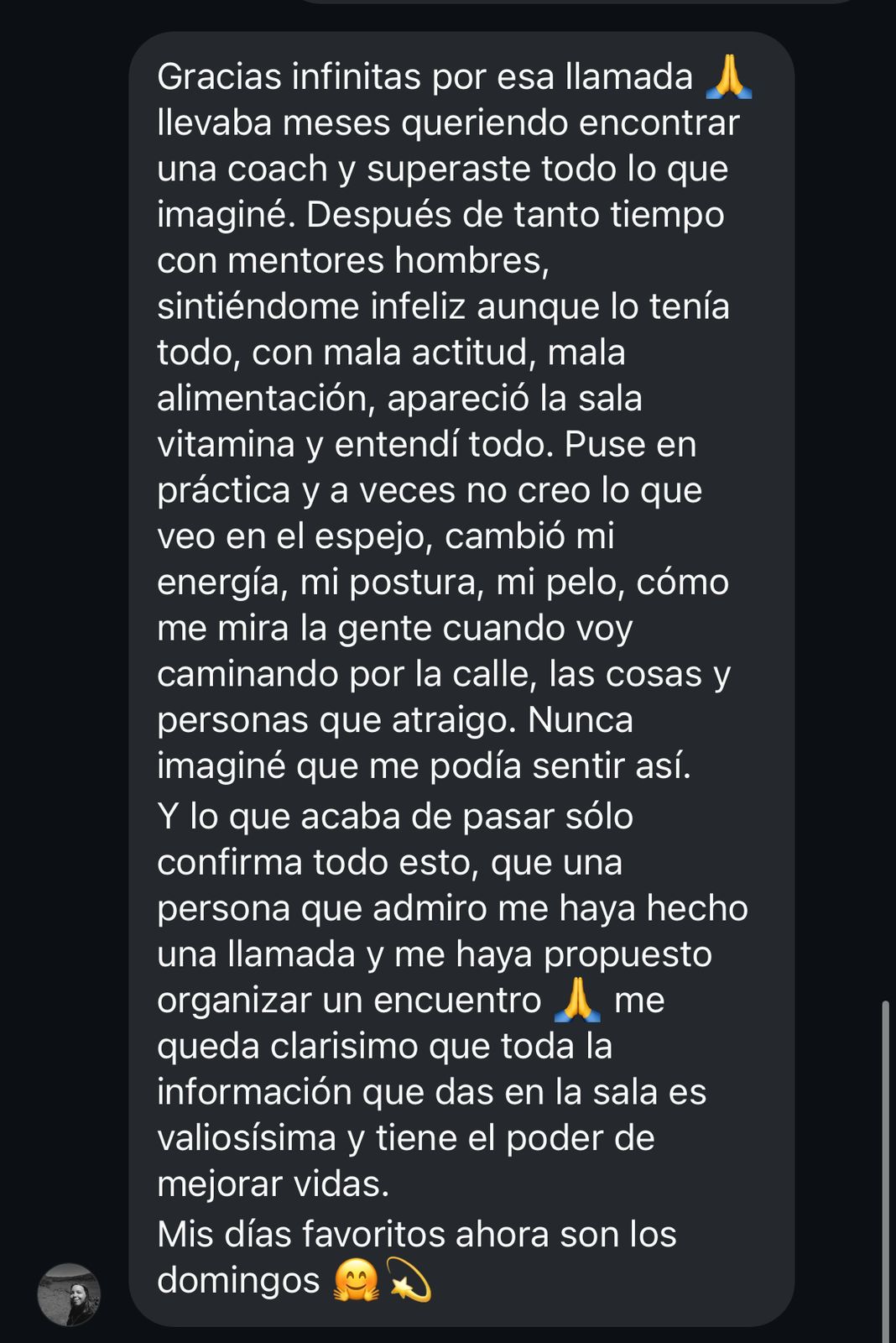Image resolution: width=896 pixels, height=1343 pixels.
Task: Open the sender's profile picture avatar
Action: (69, 1294)
